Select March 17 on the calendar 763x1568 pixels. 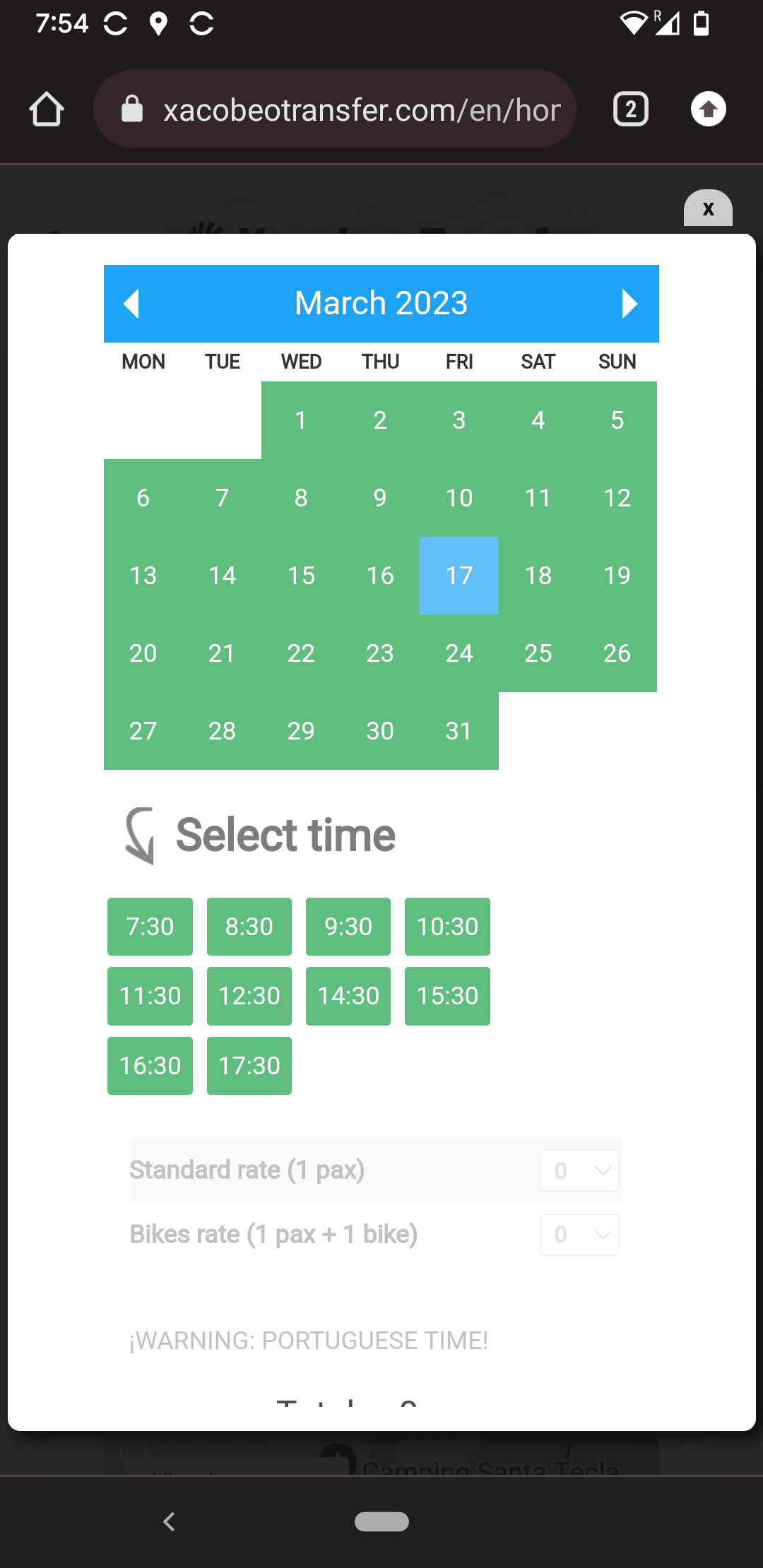tap(459, 576)
